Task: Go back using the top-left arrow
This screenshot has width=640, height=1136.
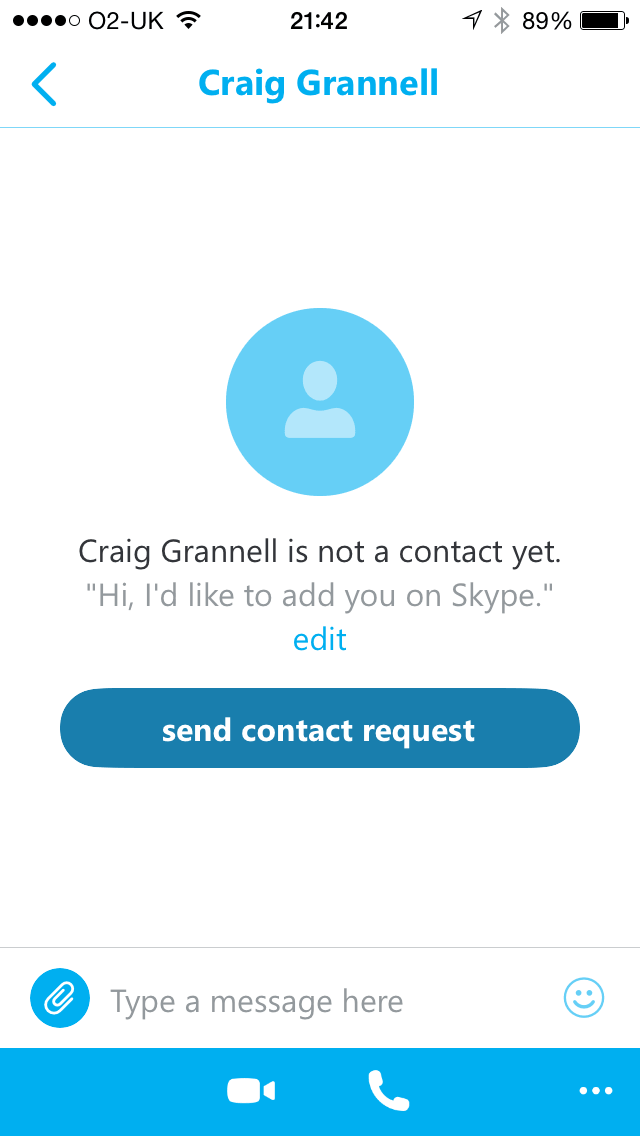Action: click(43, 84)
